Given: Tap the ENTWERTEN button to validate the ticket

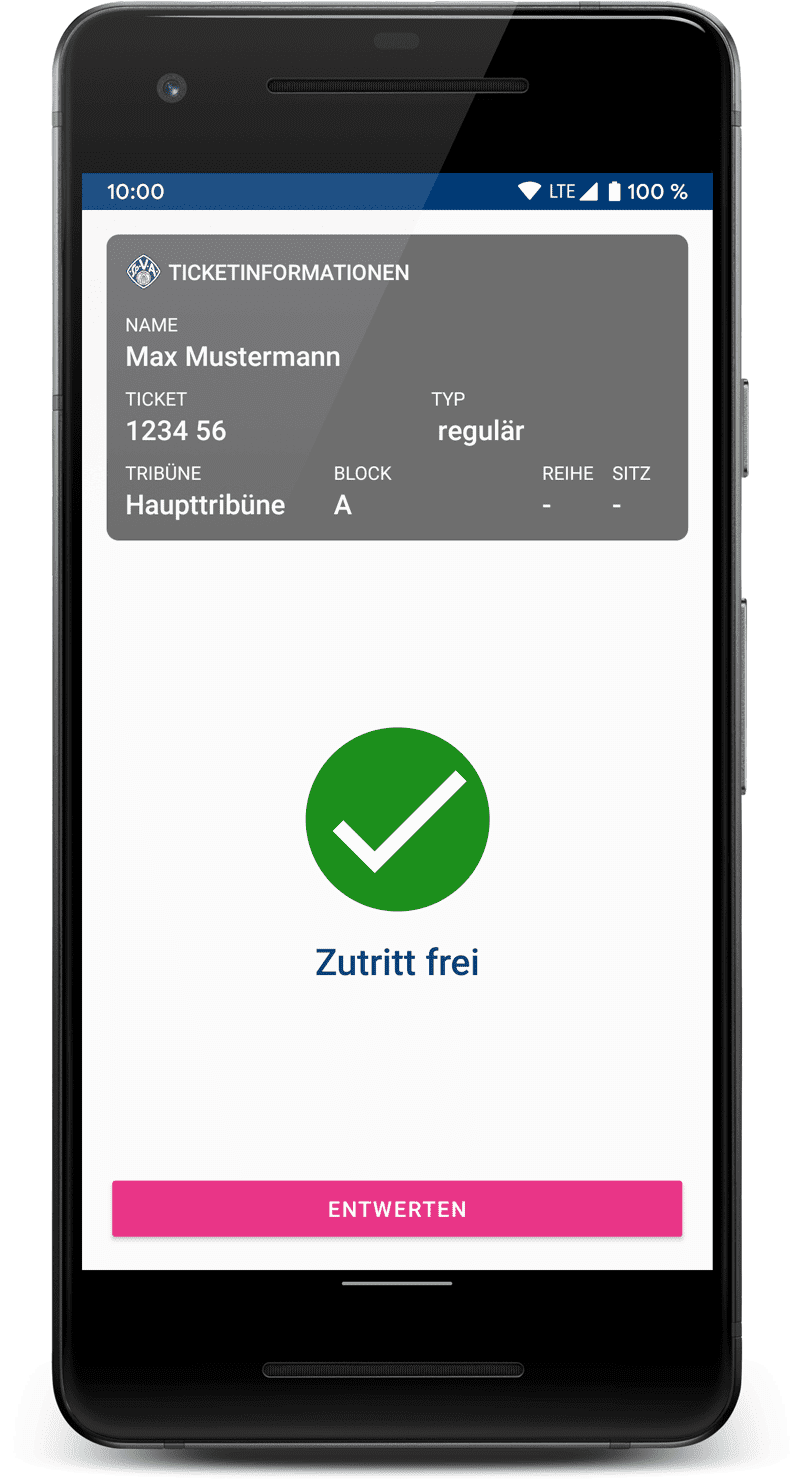Looking at the screenshot, I should (397, 1208).
